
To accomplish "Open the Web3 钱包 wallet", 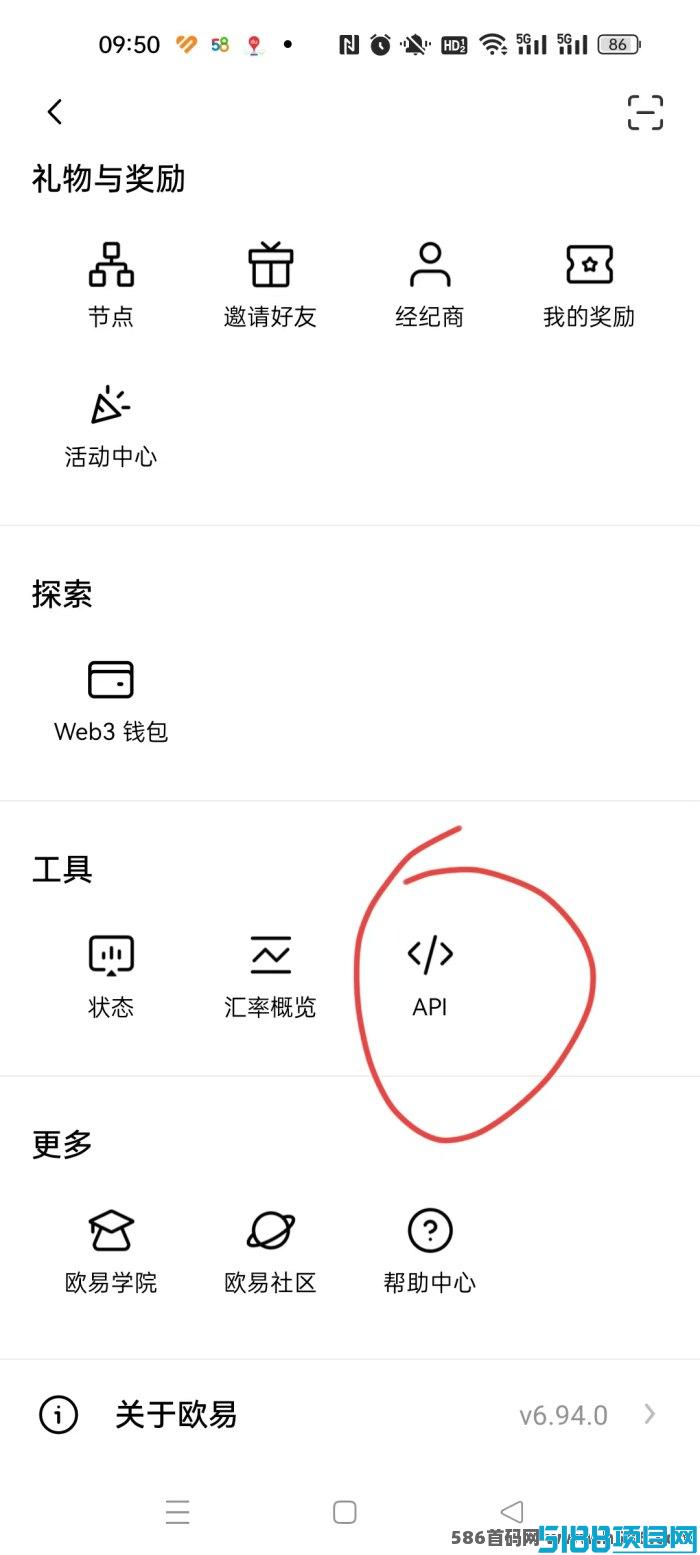I will coord(111,702).
